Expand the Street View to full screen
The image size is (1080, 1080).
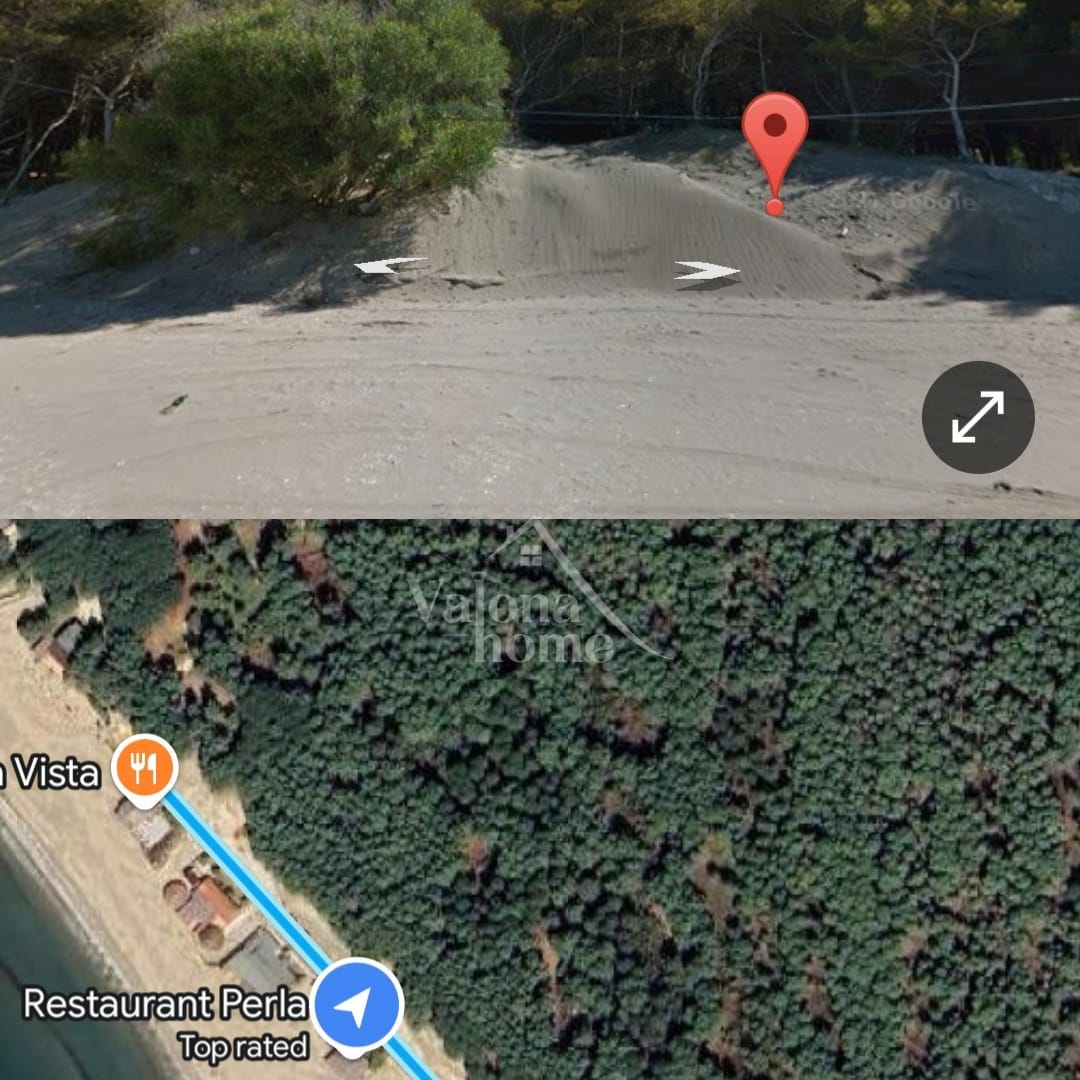pos(978,417)
